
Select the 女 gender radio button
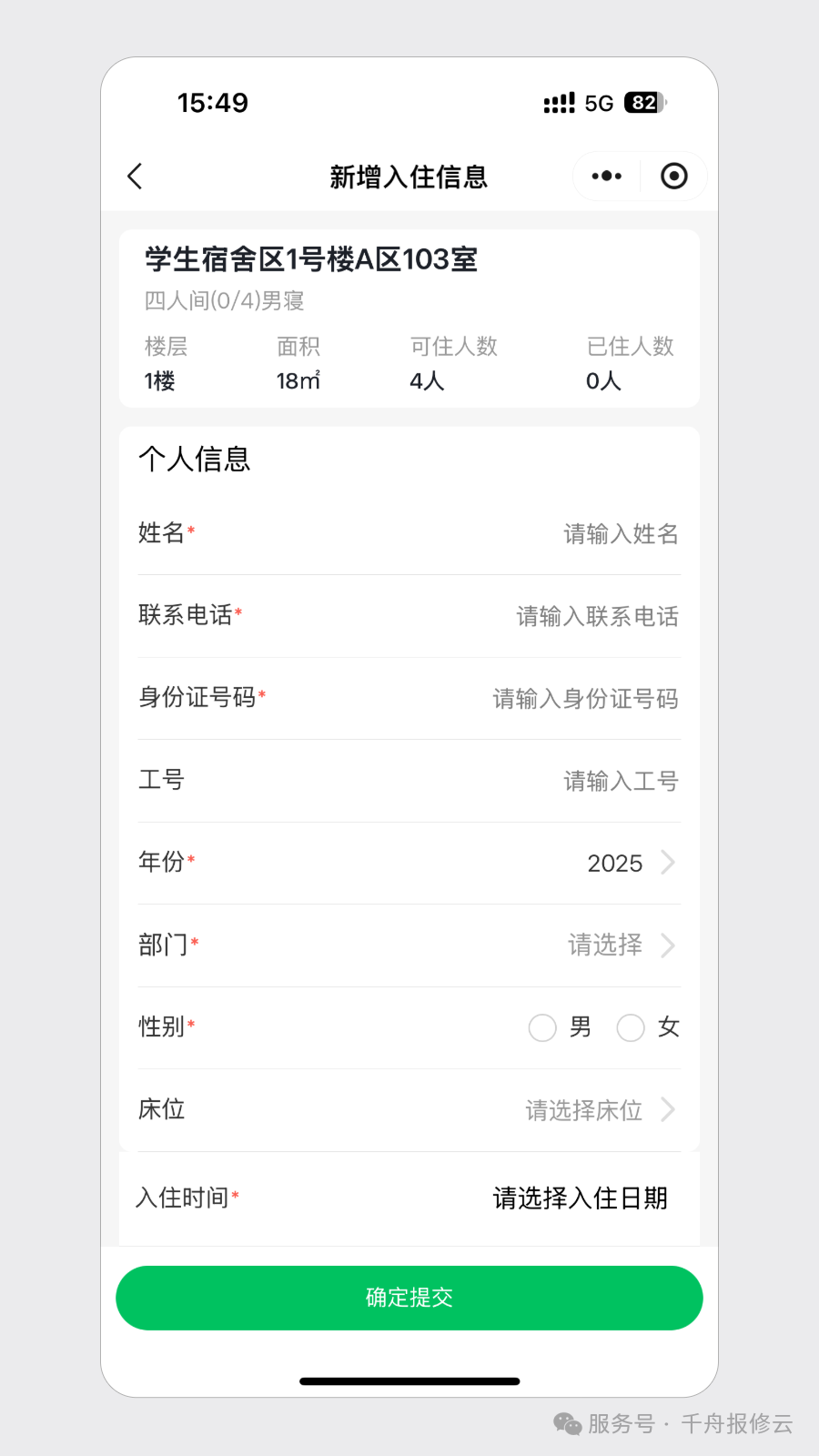(631, 1027)
